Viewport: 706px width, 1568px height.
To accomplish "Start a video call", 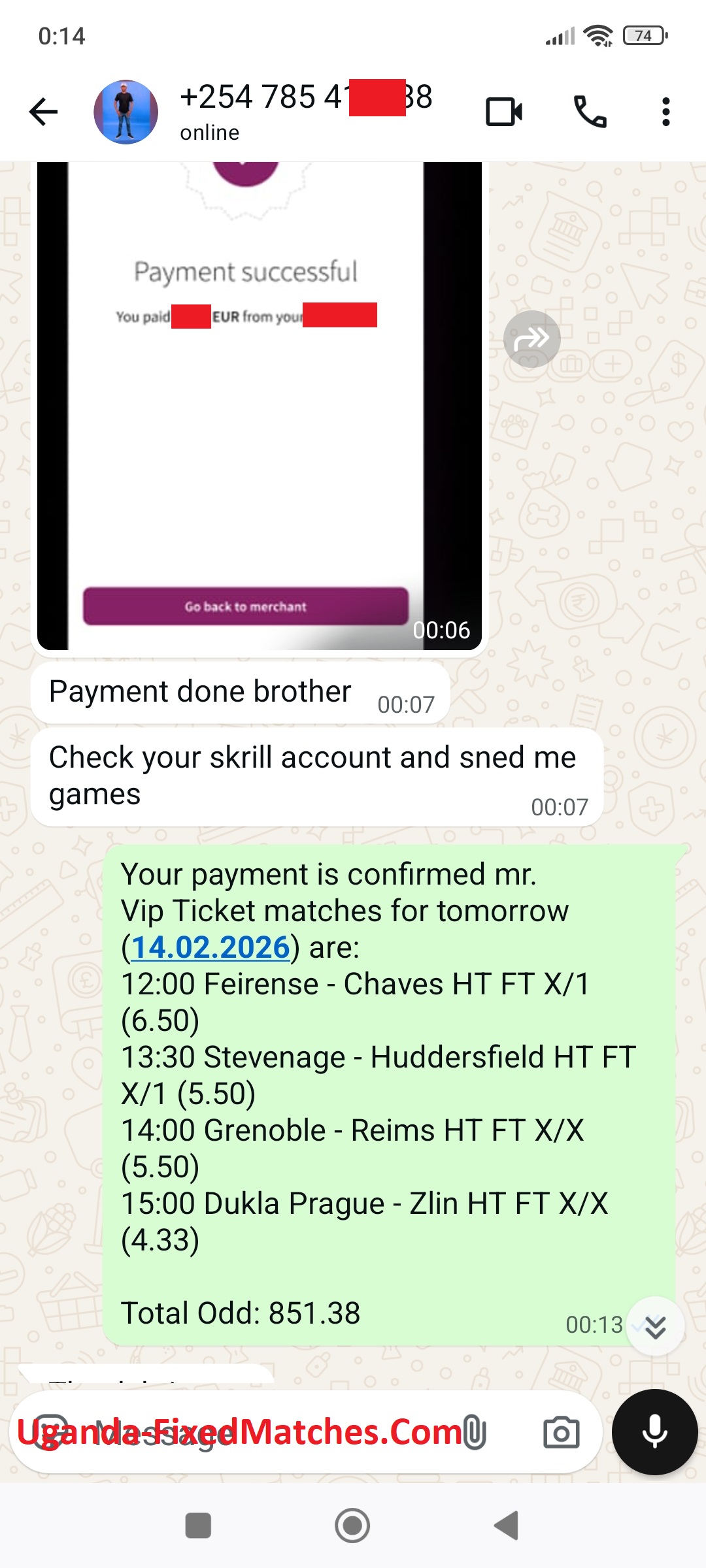I will tap(504, 112).
